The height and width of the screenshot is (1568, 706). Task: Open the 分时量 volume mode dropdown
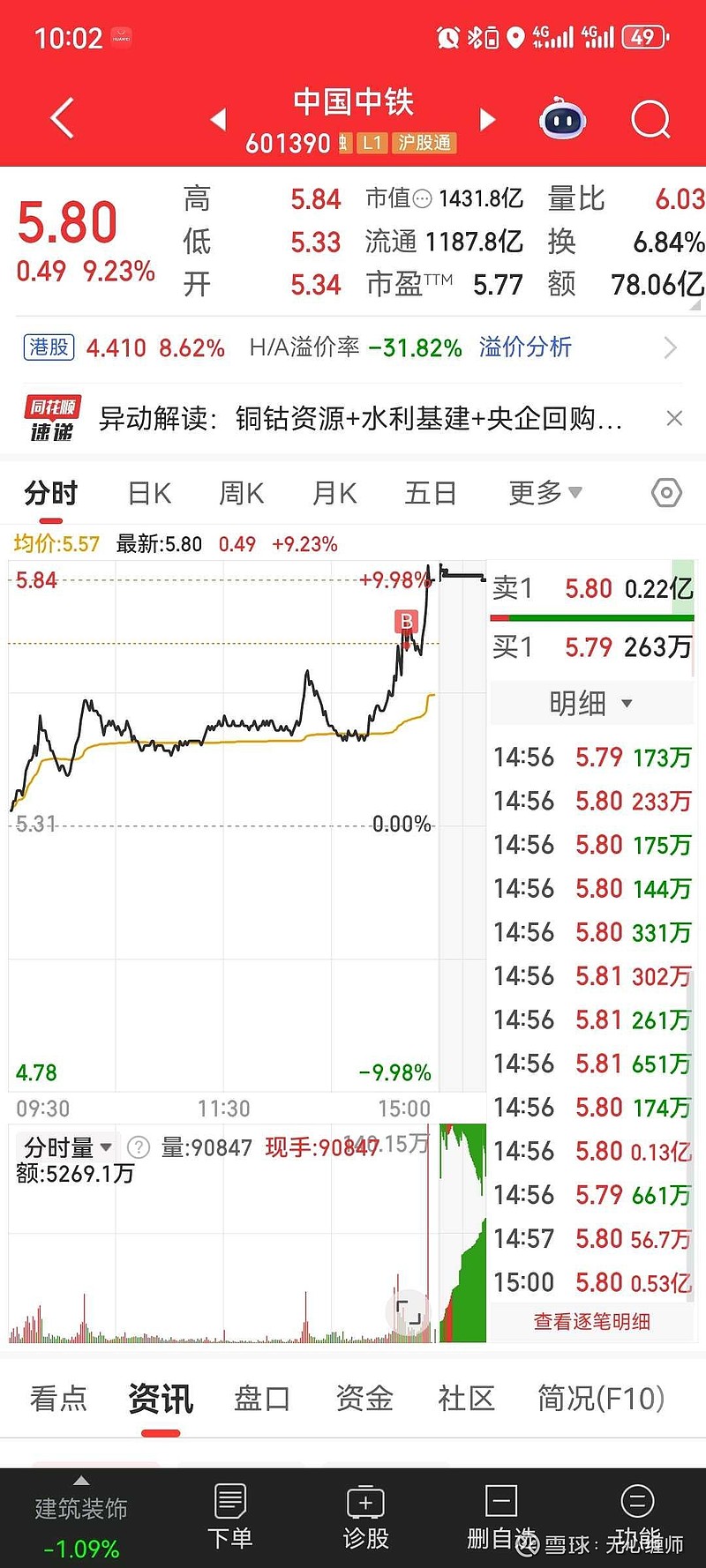point(66,1147)
